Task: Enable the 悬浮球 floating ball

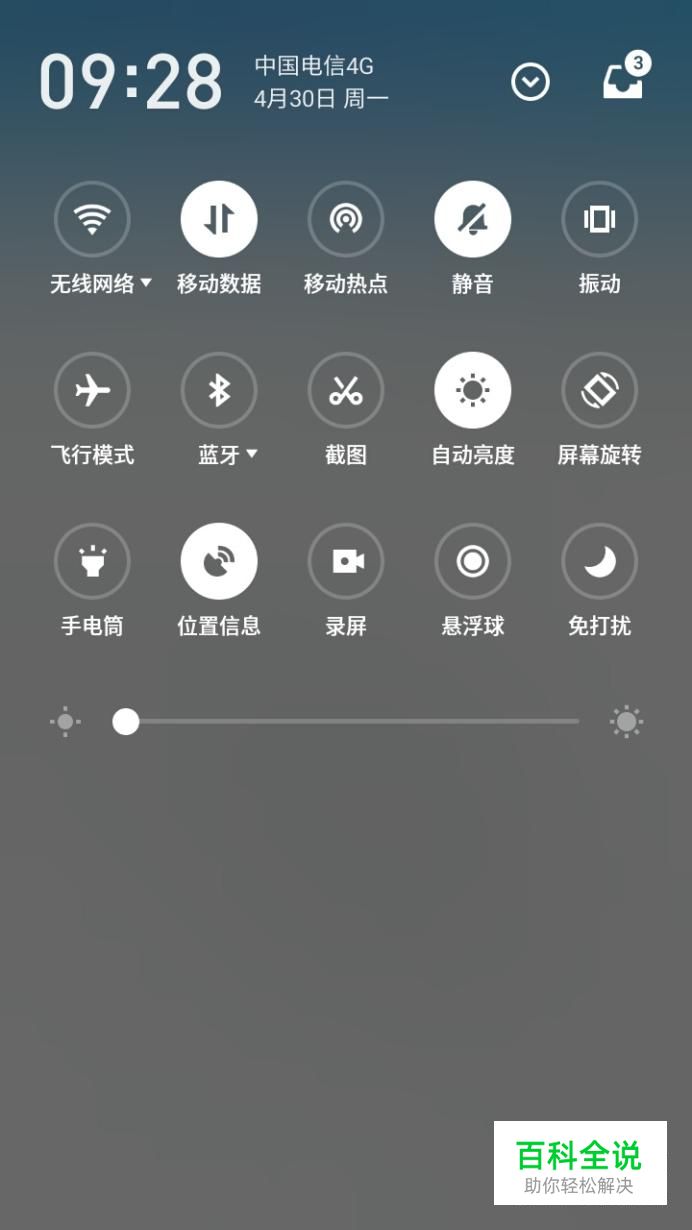Action: click(472, 561)
